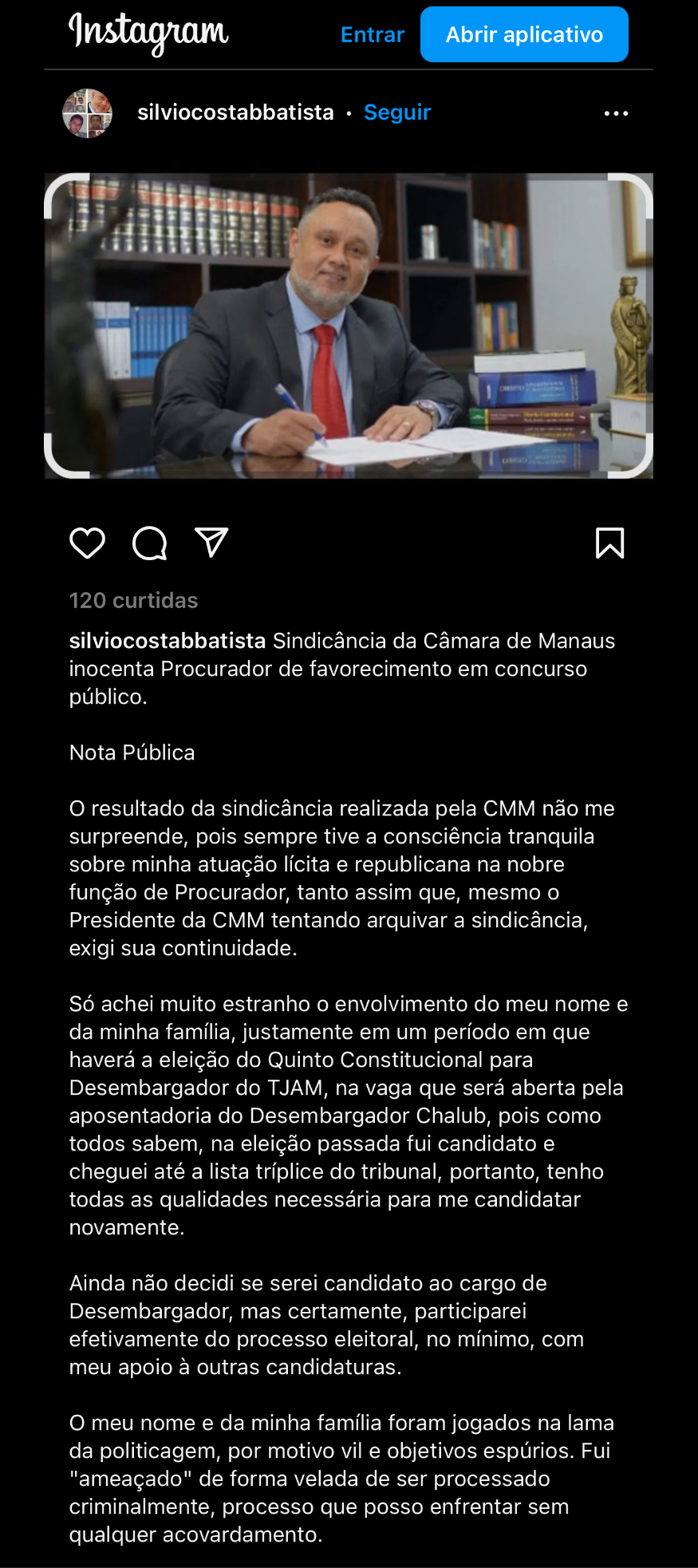The image size is (698, 1568).
Task: Open the post's three-dot options menu
Action: click(x=616, y=113)
